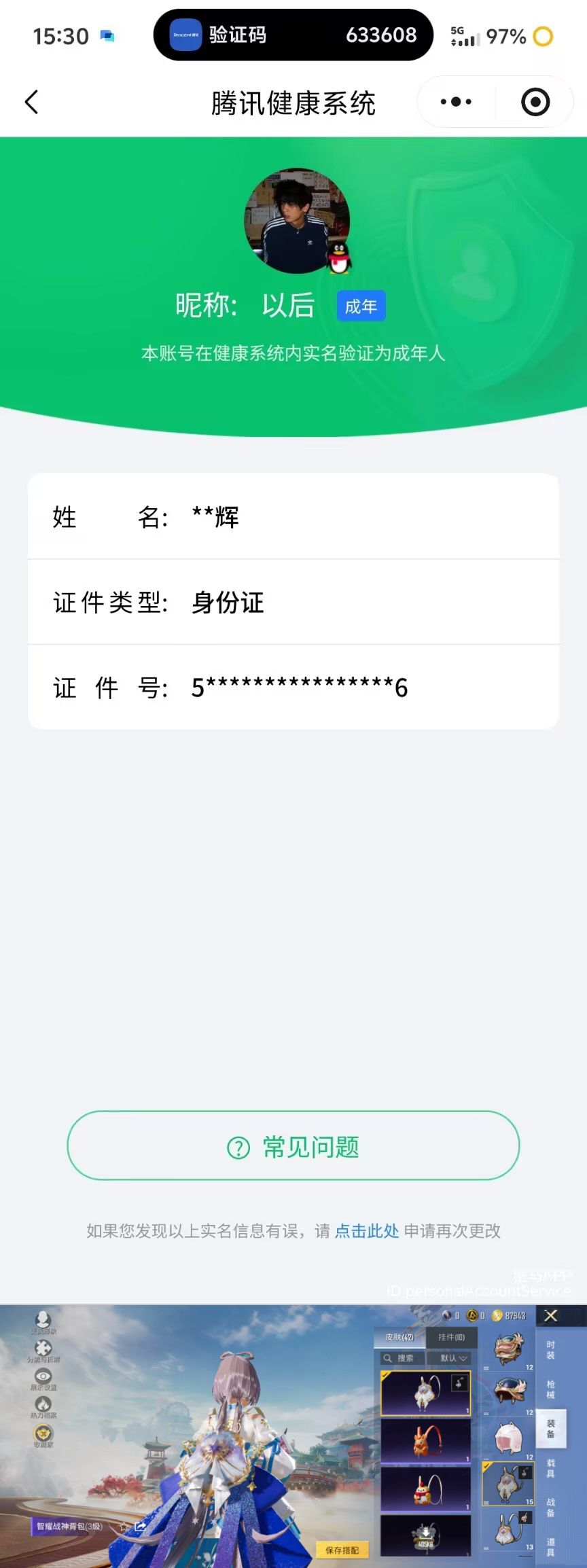
Task: Follow the 点击此处 link to change info
Action: [x=367, y=1231]
